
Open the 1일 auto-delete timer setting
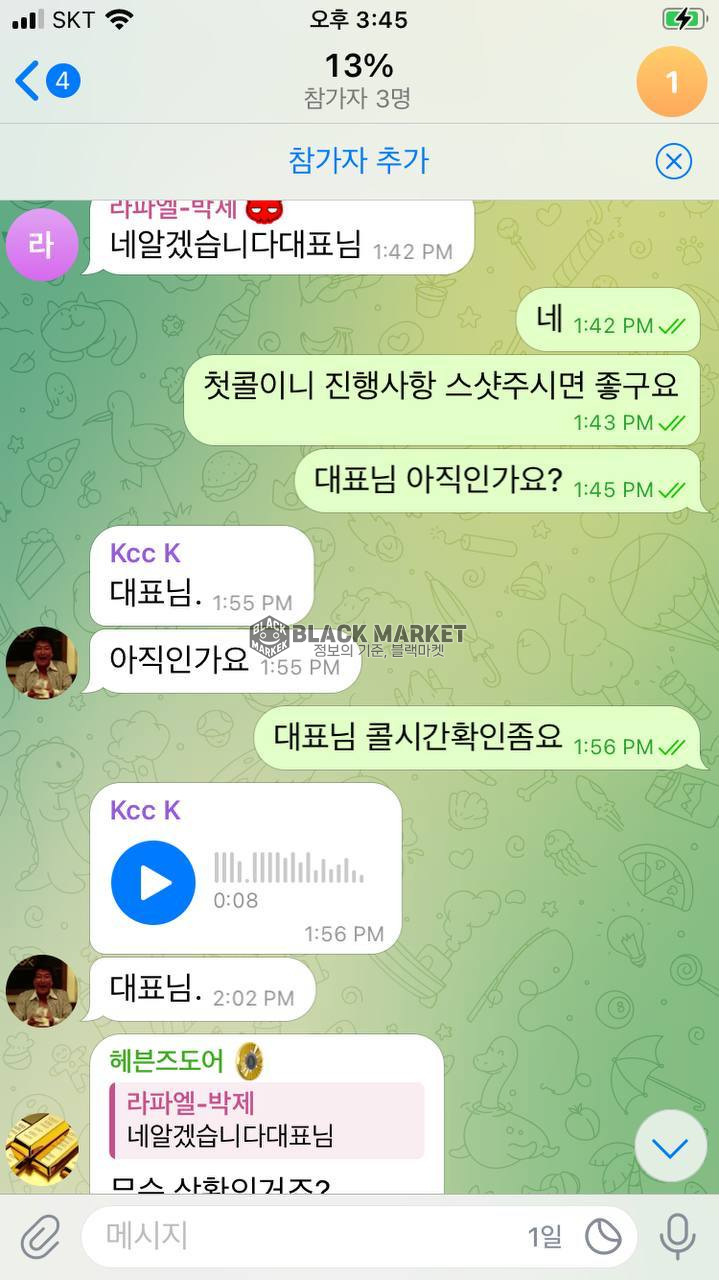point(545,1237)
